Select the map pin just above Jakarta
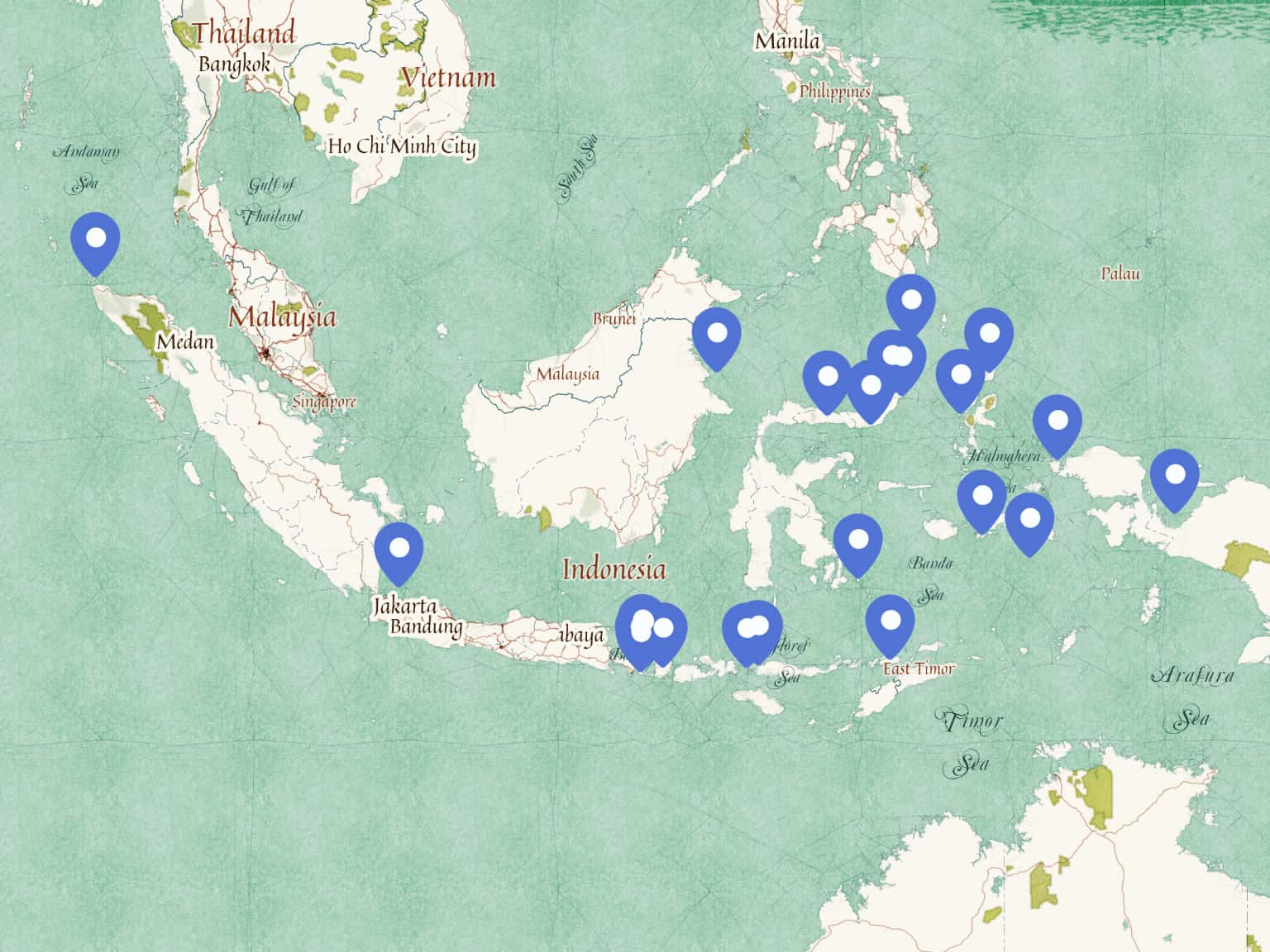This screenshot has height=952, width=1270. (399, 552)
